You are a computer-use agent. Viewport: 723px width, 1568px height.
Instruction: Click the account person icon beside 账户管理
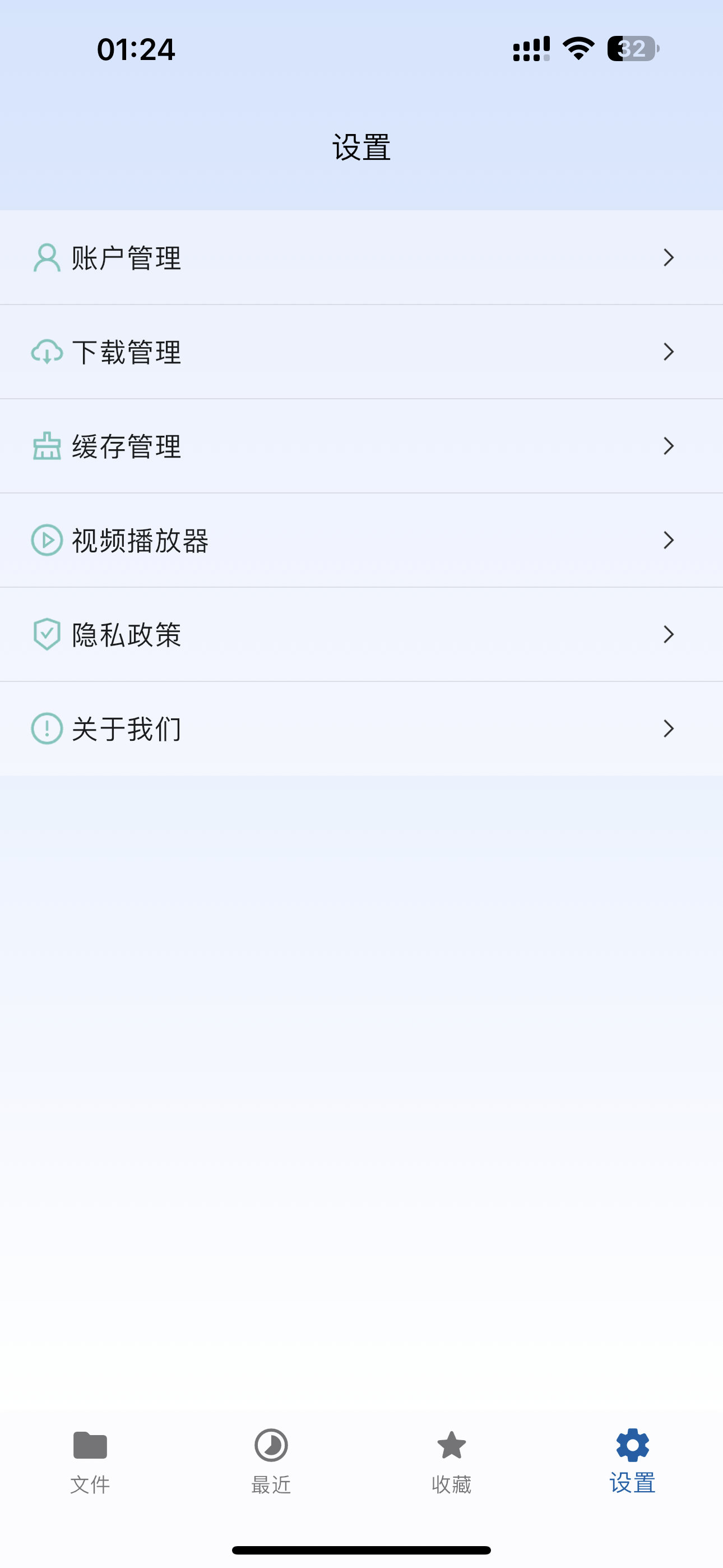coord(47,257)
